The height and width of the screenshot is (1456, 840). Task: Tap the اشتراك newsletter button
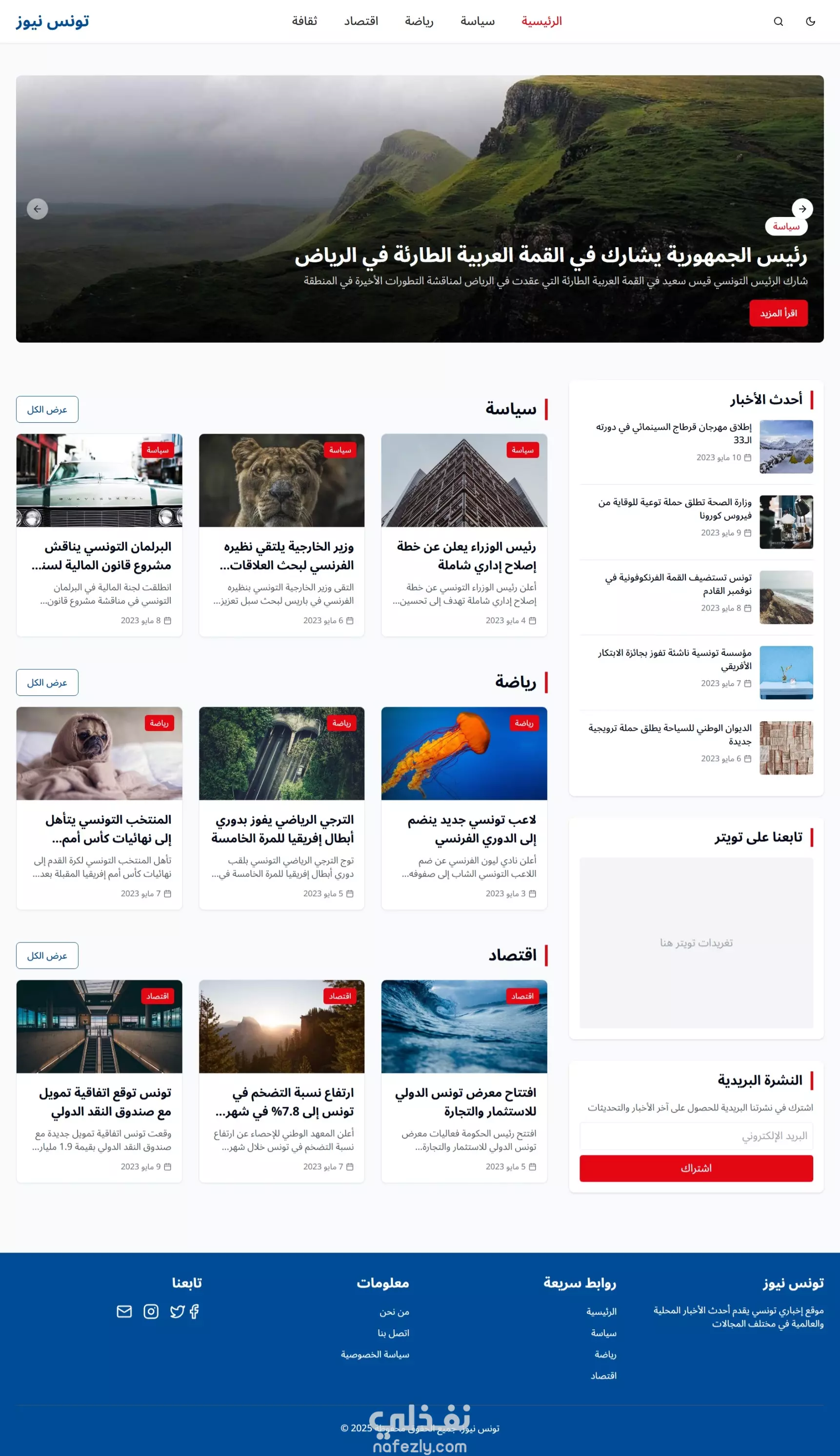click(697, 1168)
